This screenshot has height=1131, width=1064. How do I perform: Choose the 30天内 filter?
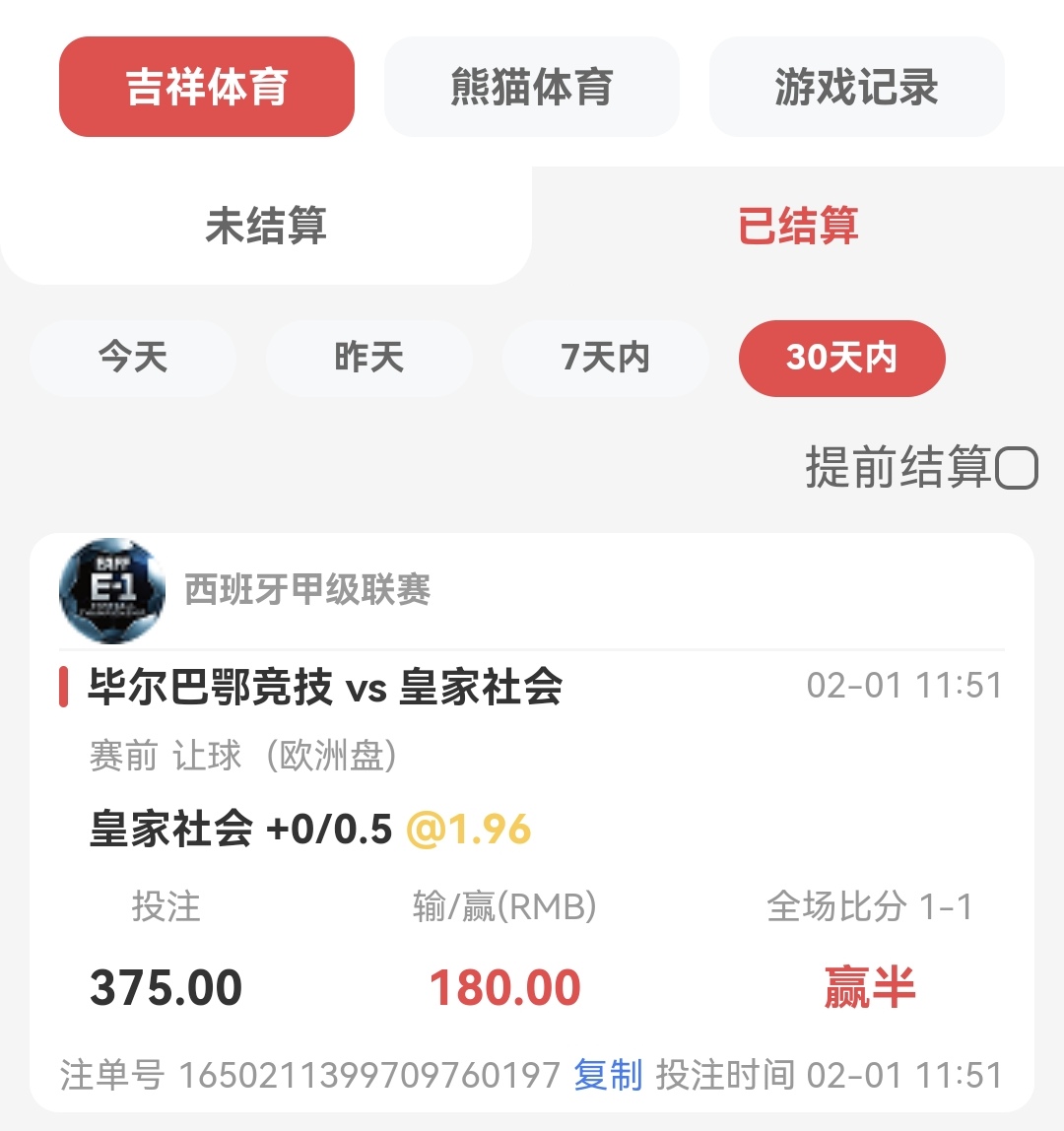(x=841, y=358)
